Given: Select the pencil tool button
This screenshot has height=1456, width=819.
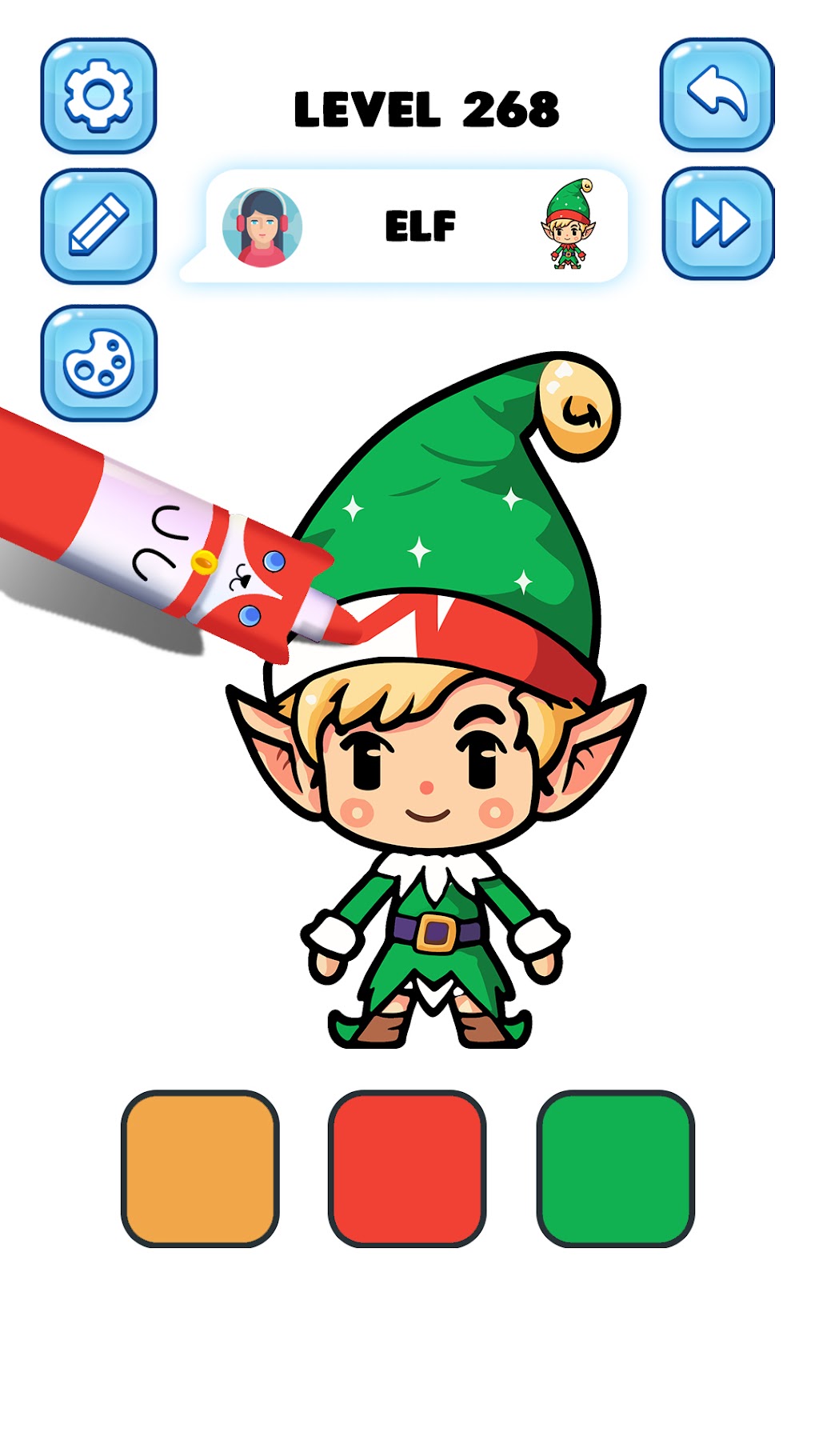Looking at the screenshot, I should point(98,226).
